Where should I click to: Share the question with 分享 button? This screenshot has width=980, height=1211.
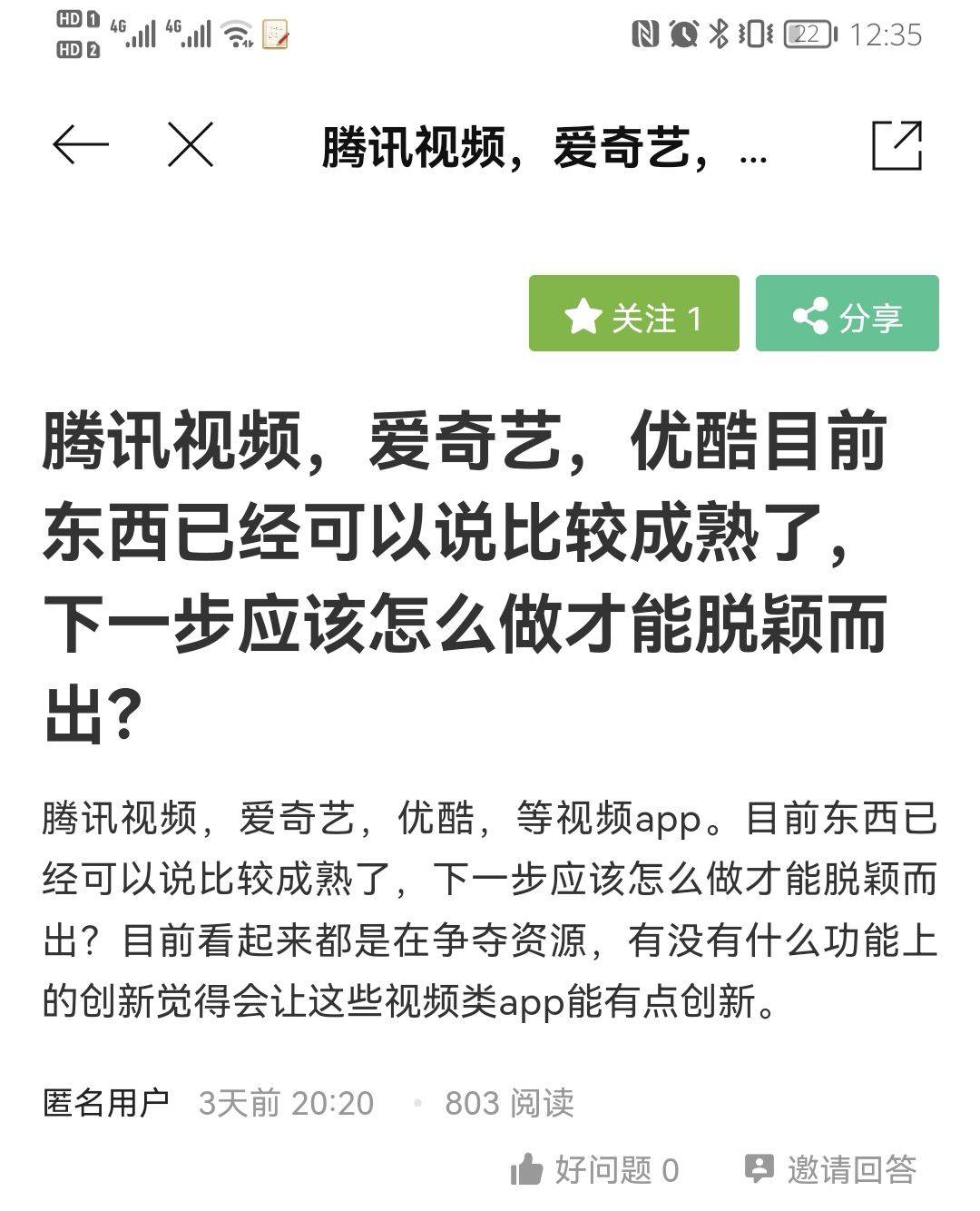(x=847, y=314)
